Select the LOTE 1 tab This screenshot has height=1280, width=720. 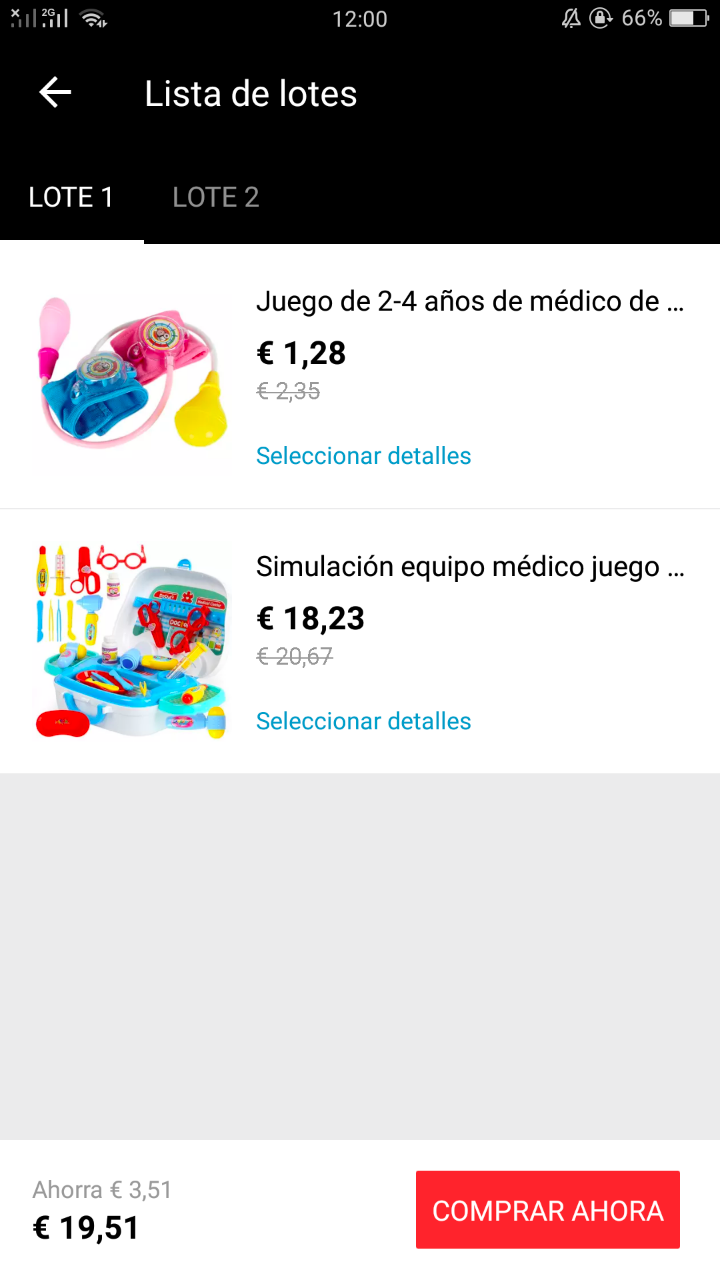click(71, 198)
